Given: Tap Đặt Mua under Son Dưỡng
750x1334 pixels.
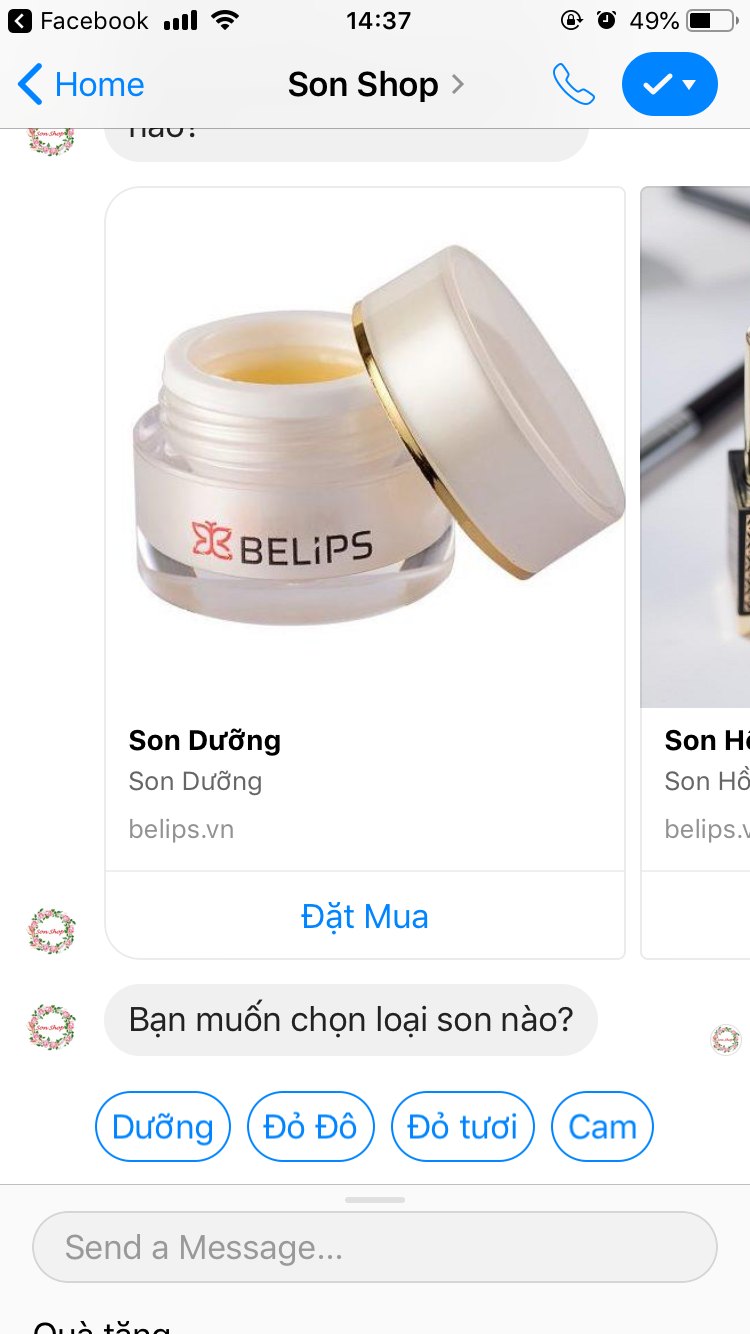Looking at the screenshot, I should (365, 916).
